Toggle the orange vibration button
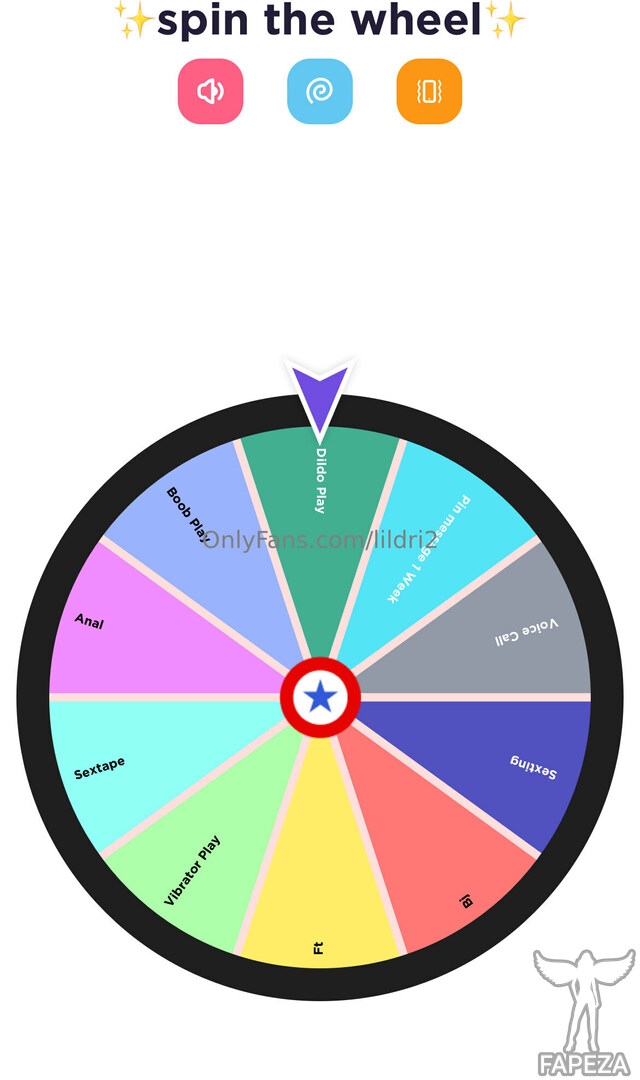The image size is (640, 1080). [x=429, y=92]
